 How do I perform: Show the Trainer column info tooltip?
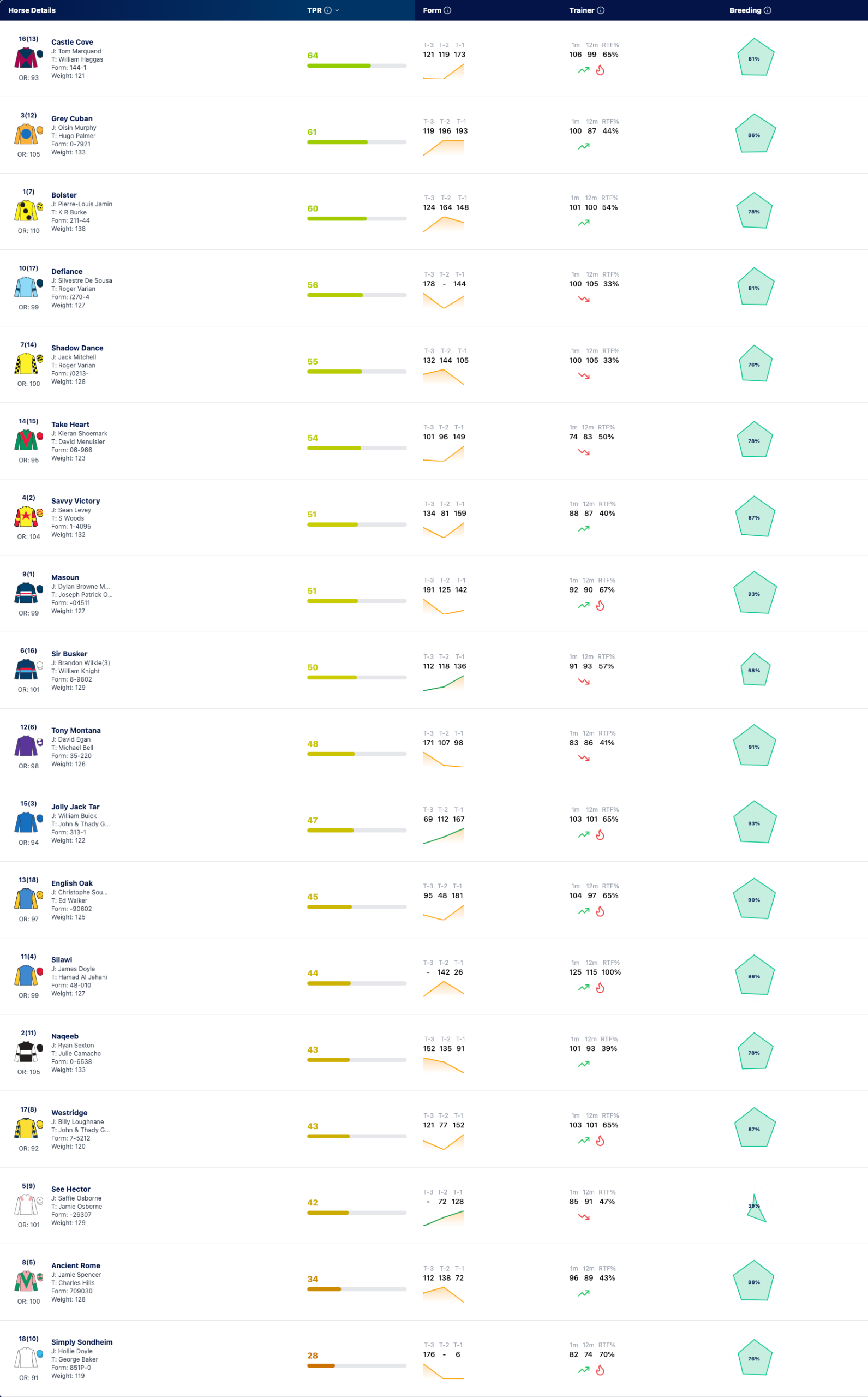click(601, 10)
